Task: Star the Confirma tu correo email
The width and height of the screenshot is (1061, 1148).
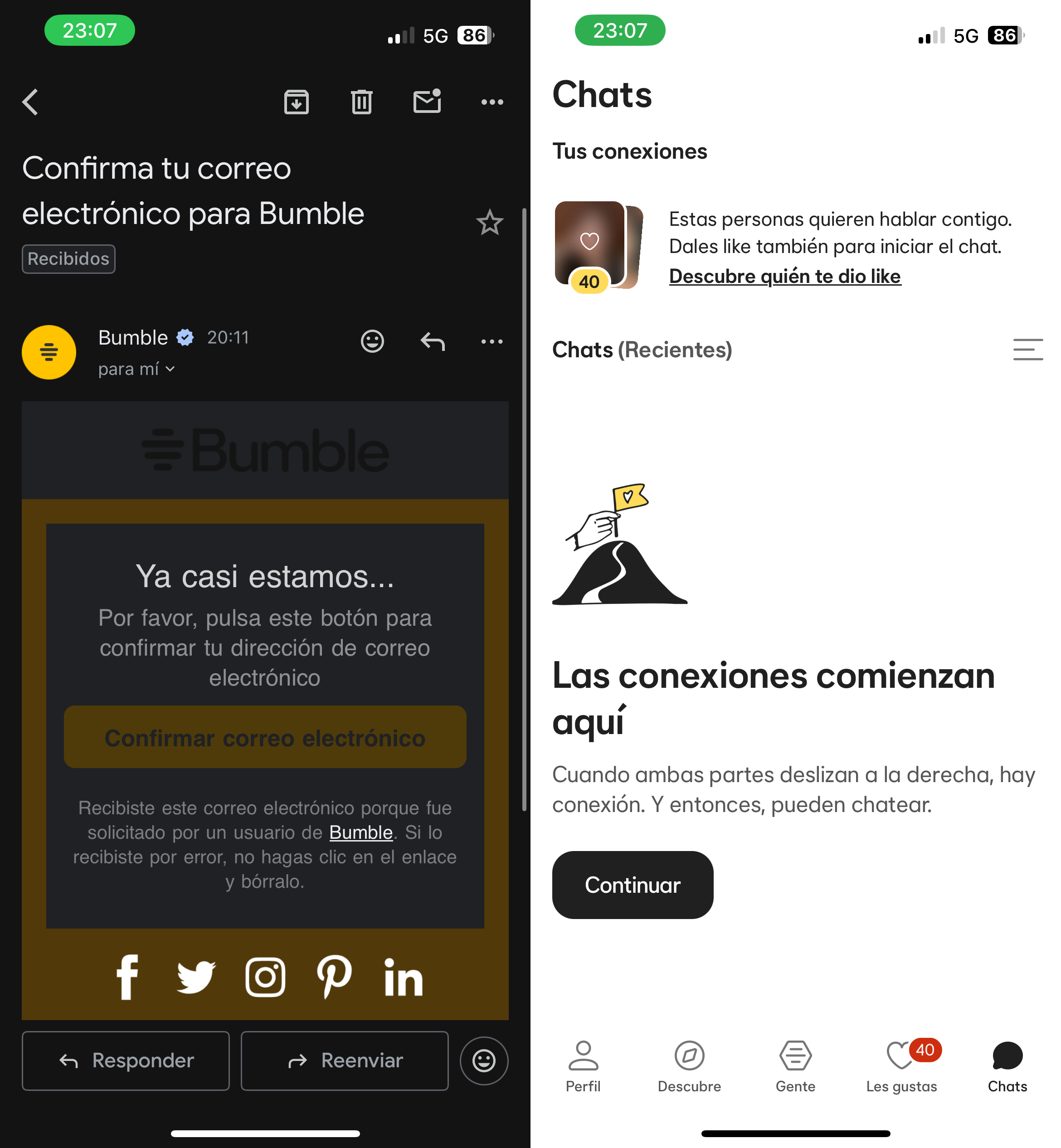Action: (x=489, y=223)
